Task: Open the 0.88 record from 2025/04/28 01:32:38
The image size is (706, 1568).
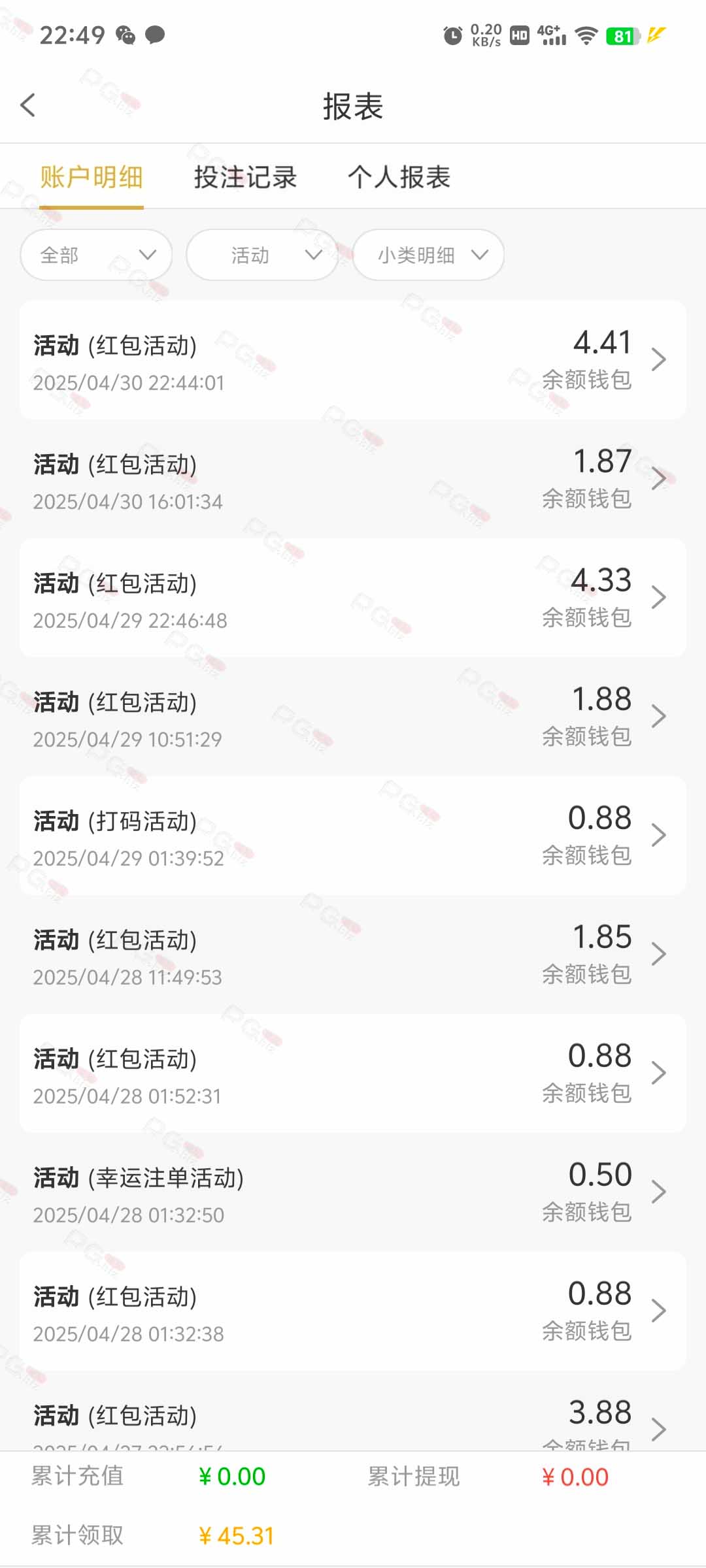Action: 353,1311
